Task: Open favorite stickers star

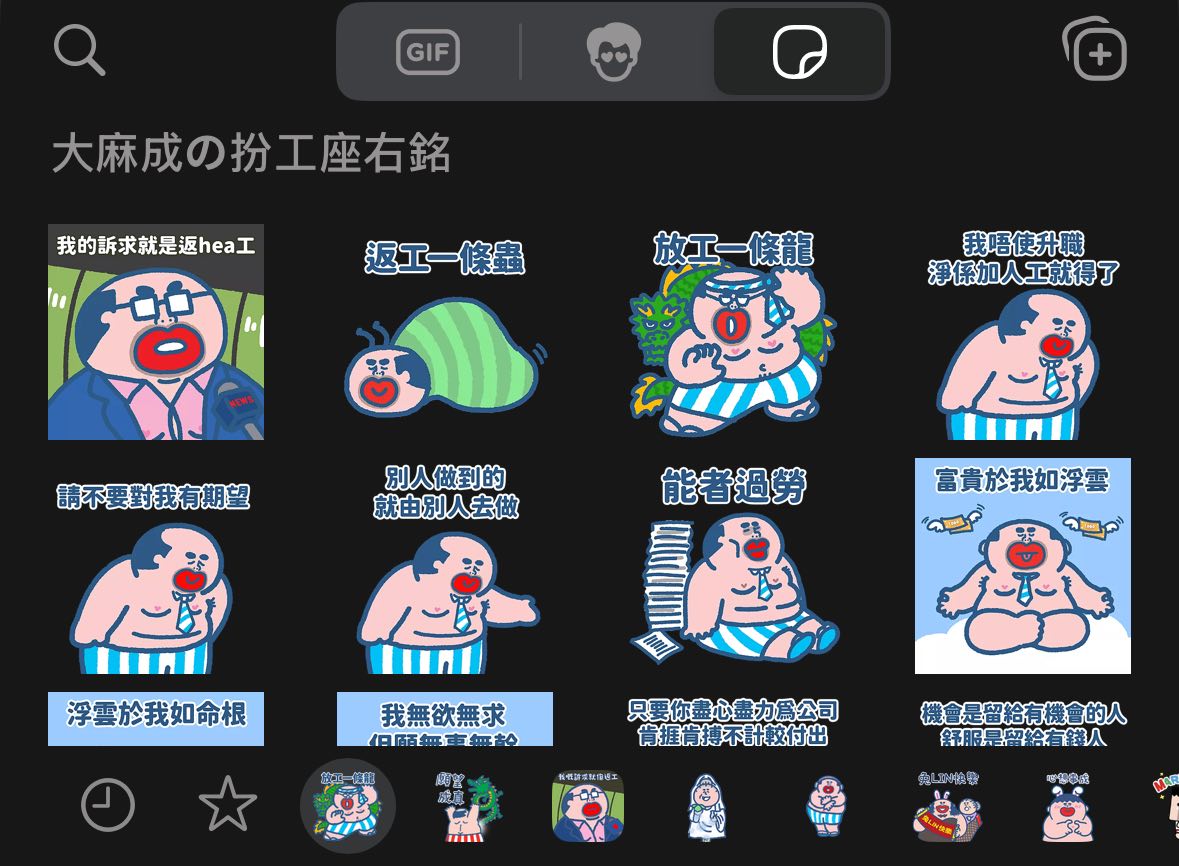Action: click(228, 804)
